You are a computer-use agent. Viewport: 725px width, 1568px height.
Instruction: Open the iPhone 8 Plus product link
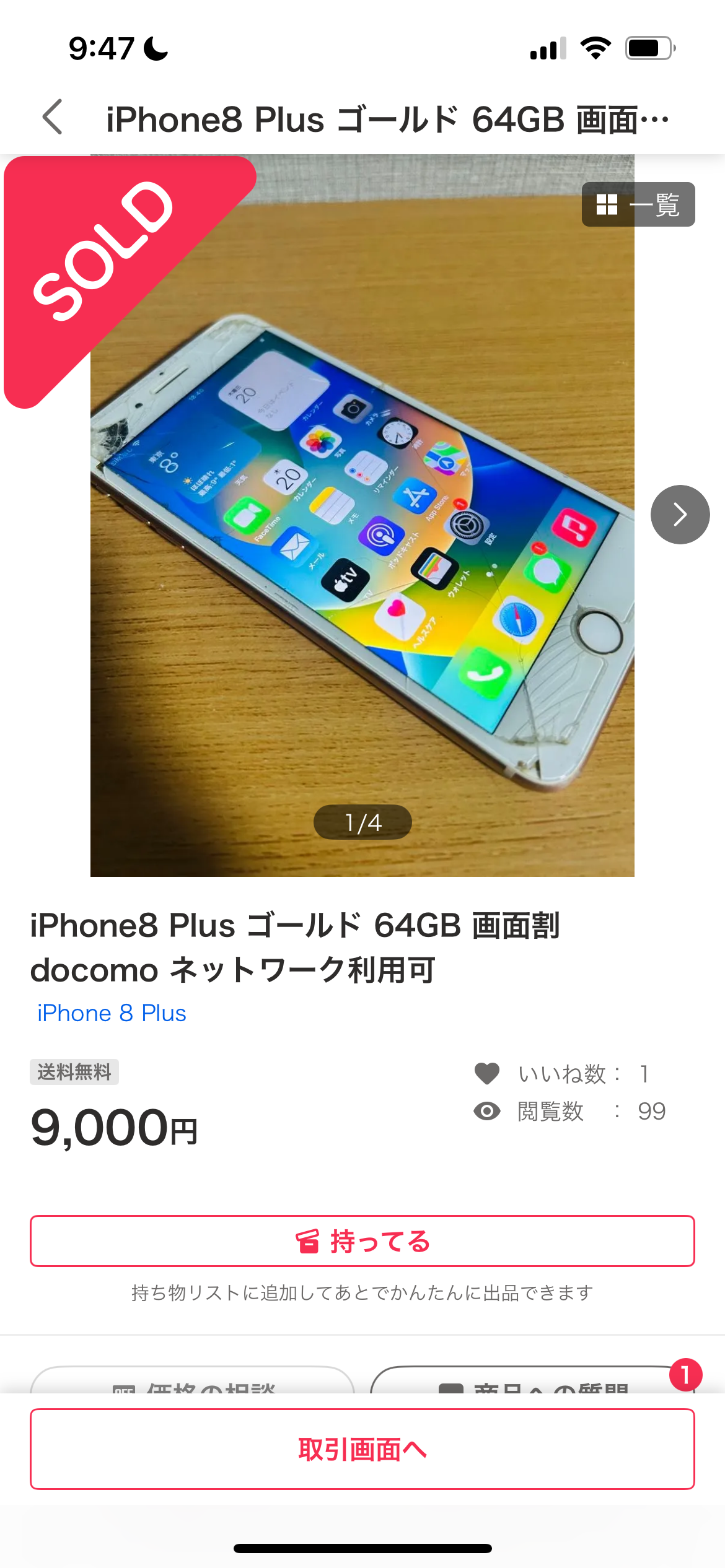pos(112,1013)
